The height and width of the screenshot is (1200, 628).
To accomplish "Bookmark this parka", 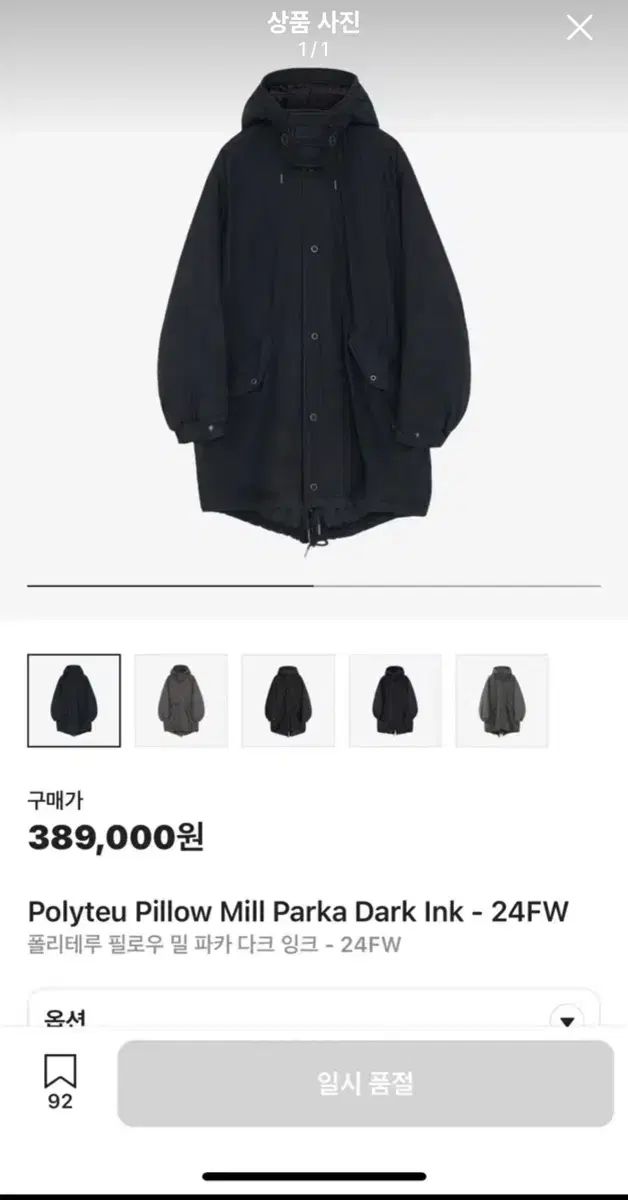I will coord(60,1082).
